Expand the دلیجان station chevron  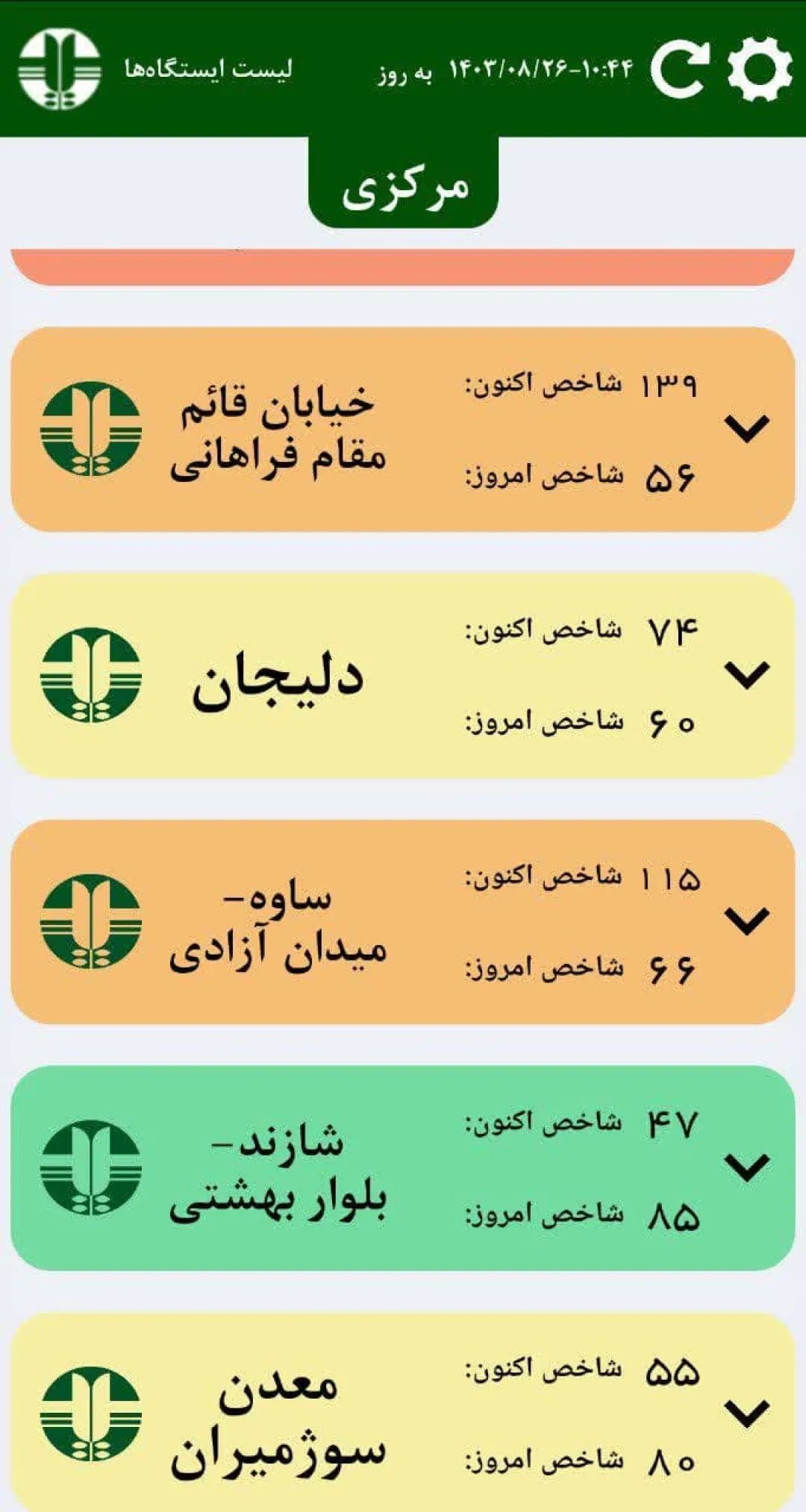click(x=747, y=675)
